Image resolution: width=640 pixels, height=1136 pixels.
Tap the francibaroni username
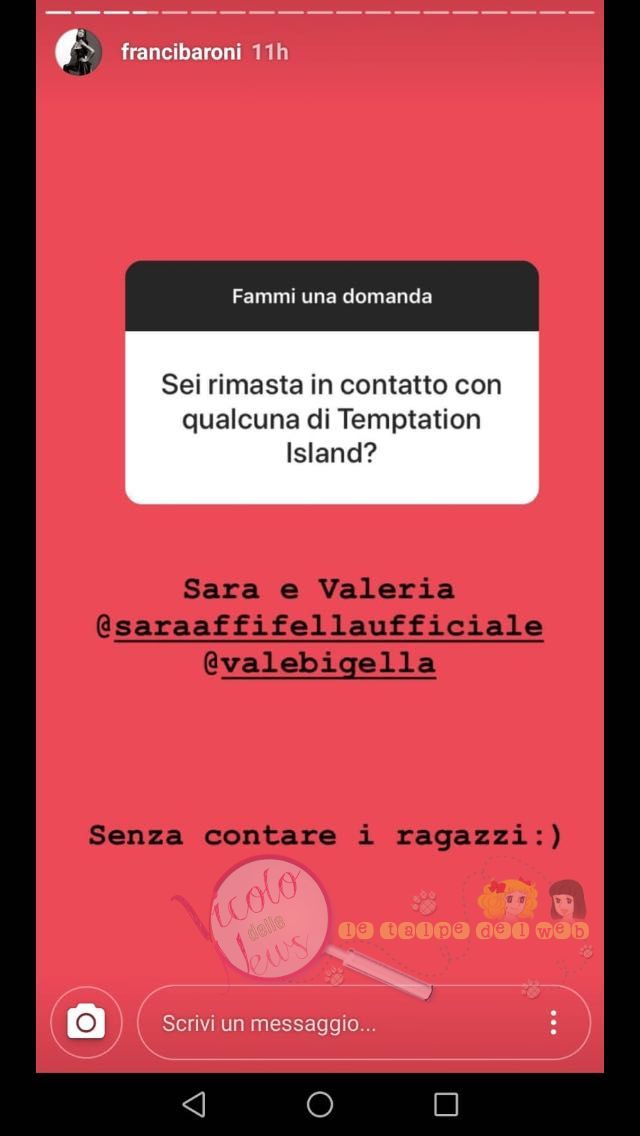pyautogui.click(x=181, y=52)
